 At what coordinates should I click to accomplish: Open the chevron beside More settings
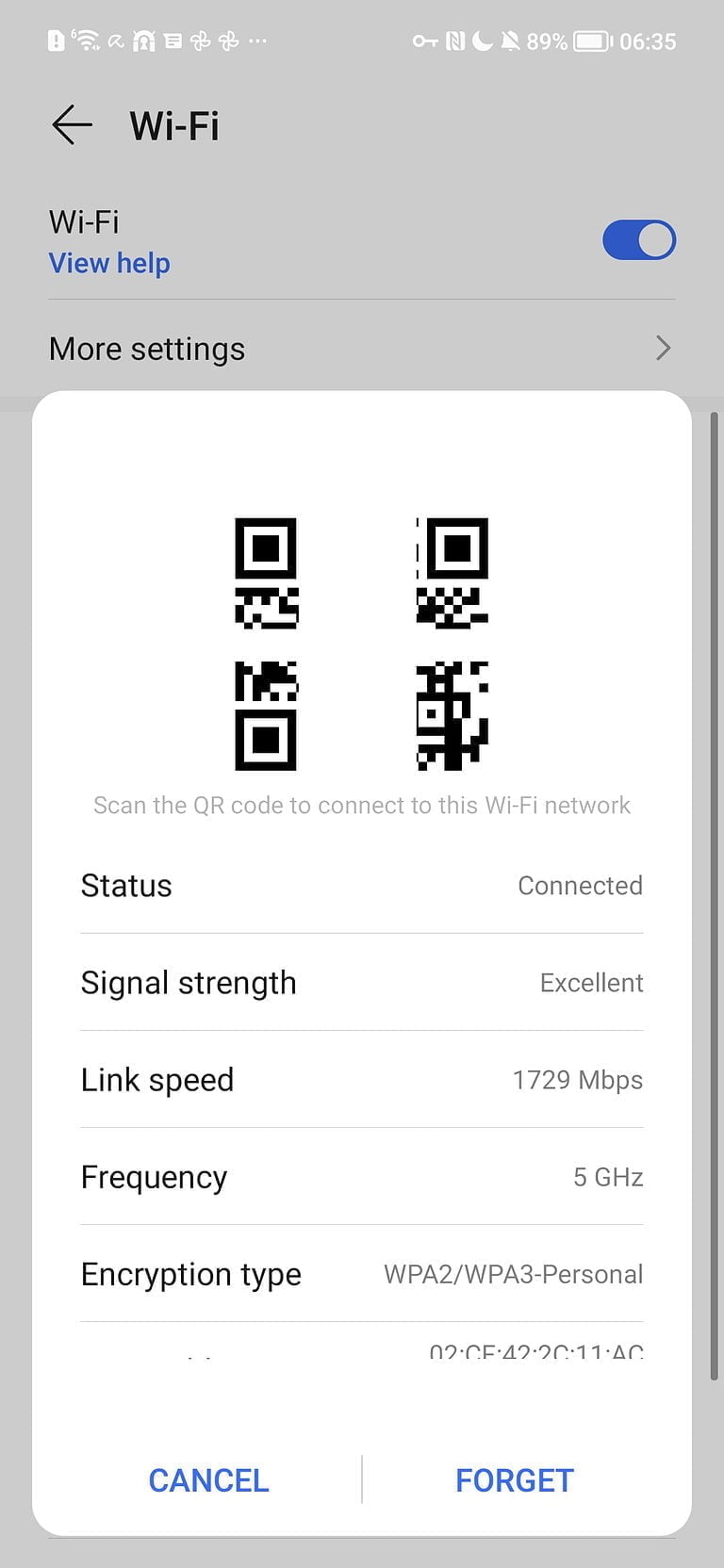pyautogui.click(x=663, y=349)
